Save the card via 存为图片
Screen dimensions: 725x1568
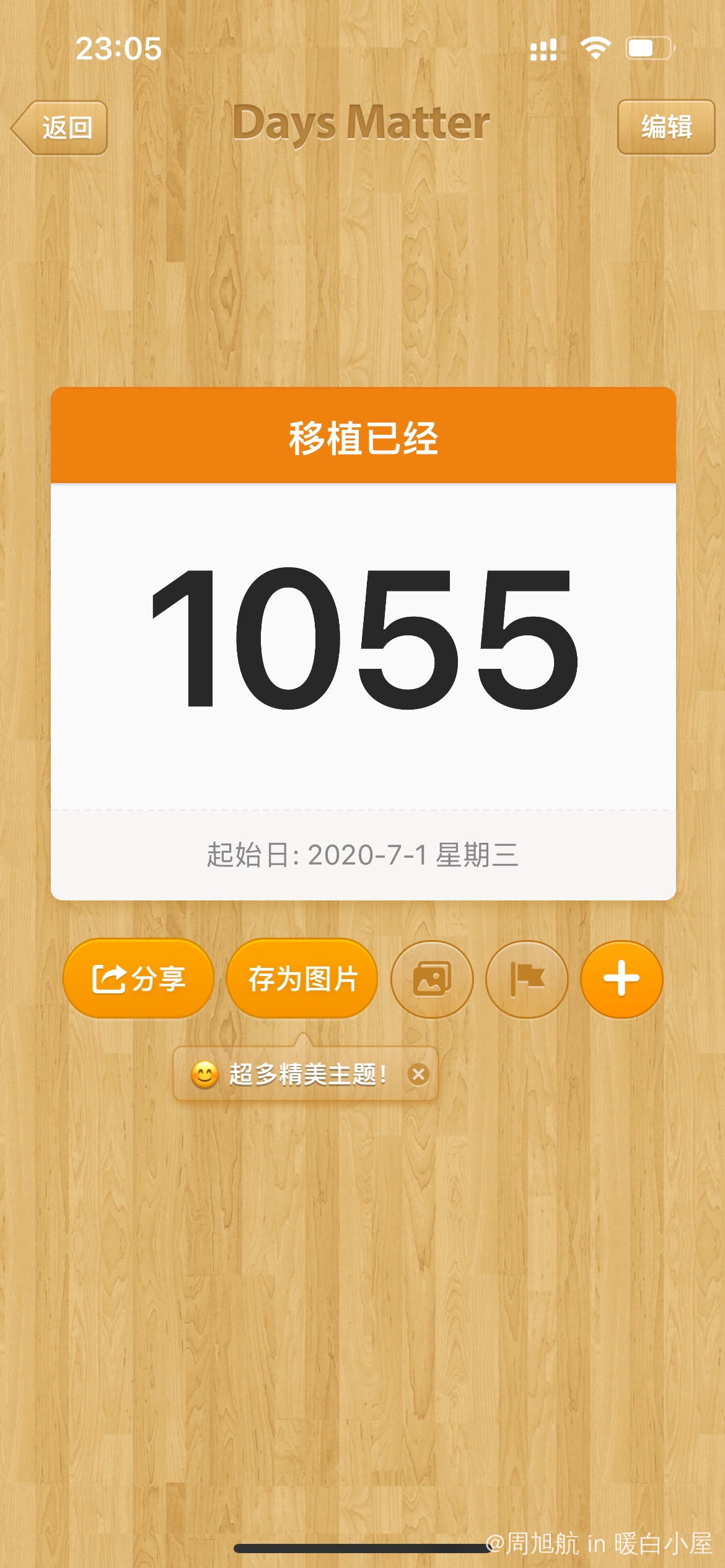pos(302,978)
